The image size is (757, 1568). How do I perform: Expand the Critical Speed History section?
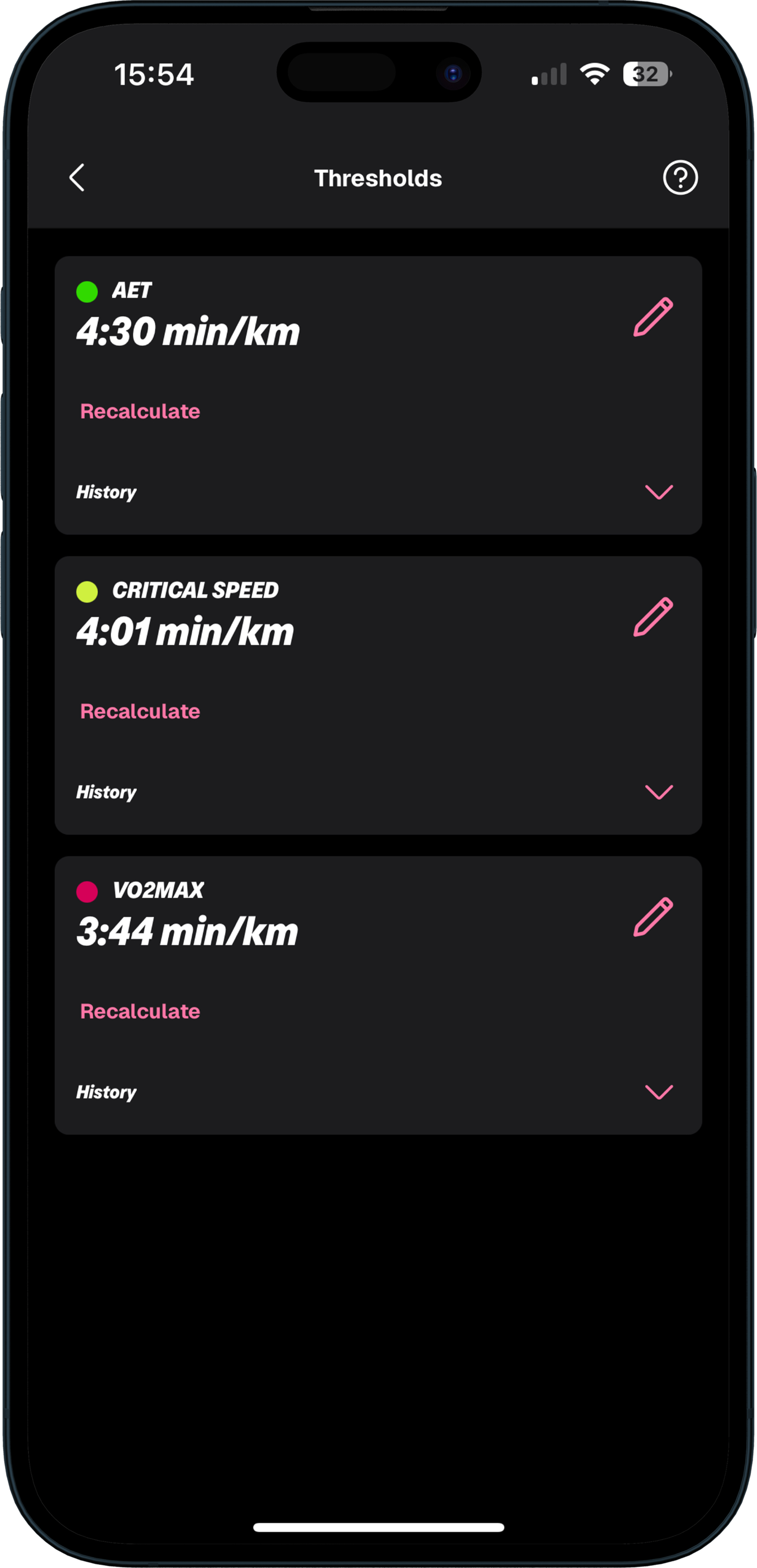pyautogui.click(x=658, y=792)
